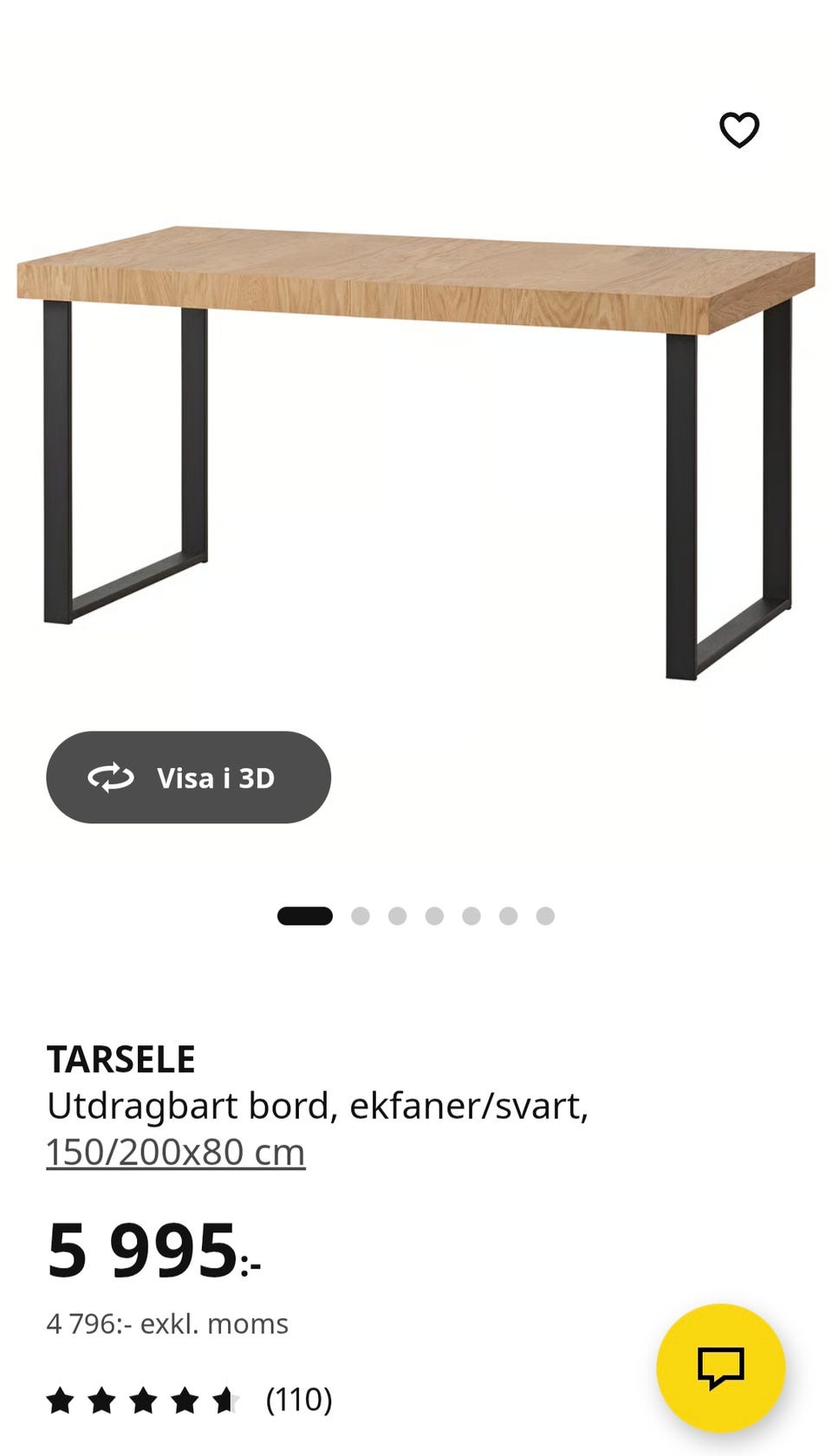The width and height of the screenshot is (832, 1456).
Task: Click the active first carousel dot
Action: (x=305, y=914)
